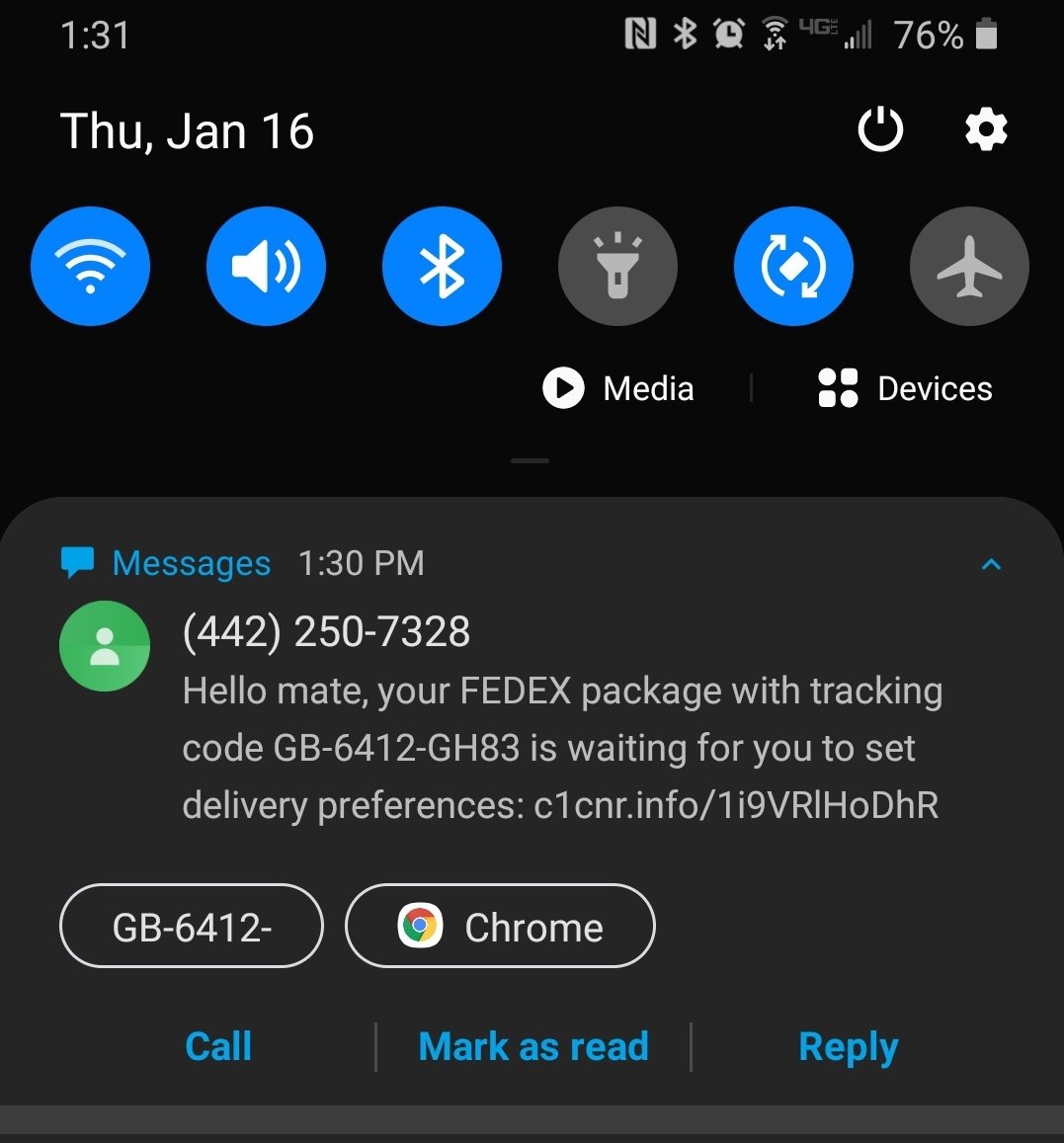Viewport: 1064px width, 1143px height.
Task: Collapse the Messages notification chevron
Action: [x=991, y=564]
